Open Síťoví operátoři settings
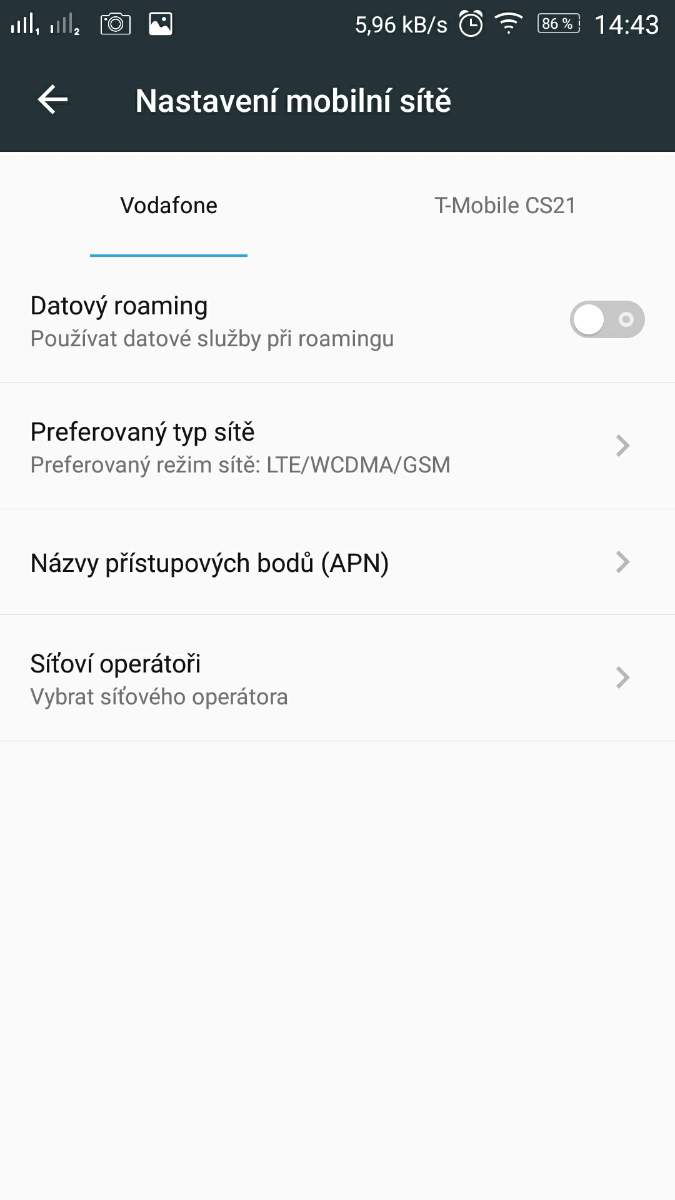 point(337,678)
